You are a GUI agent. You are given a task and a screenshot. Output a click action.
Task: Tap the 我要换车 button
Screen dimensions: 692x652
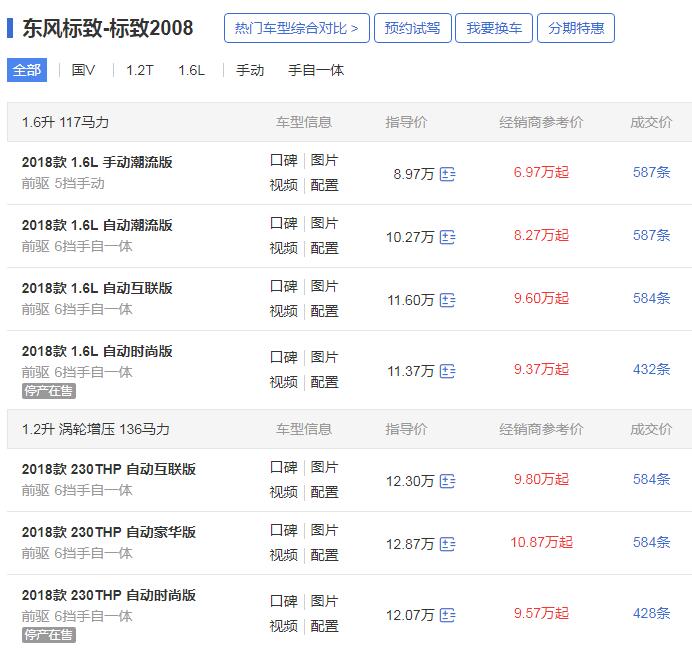[494, 28]
